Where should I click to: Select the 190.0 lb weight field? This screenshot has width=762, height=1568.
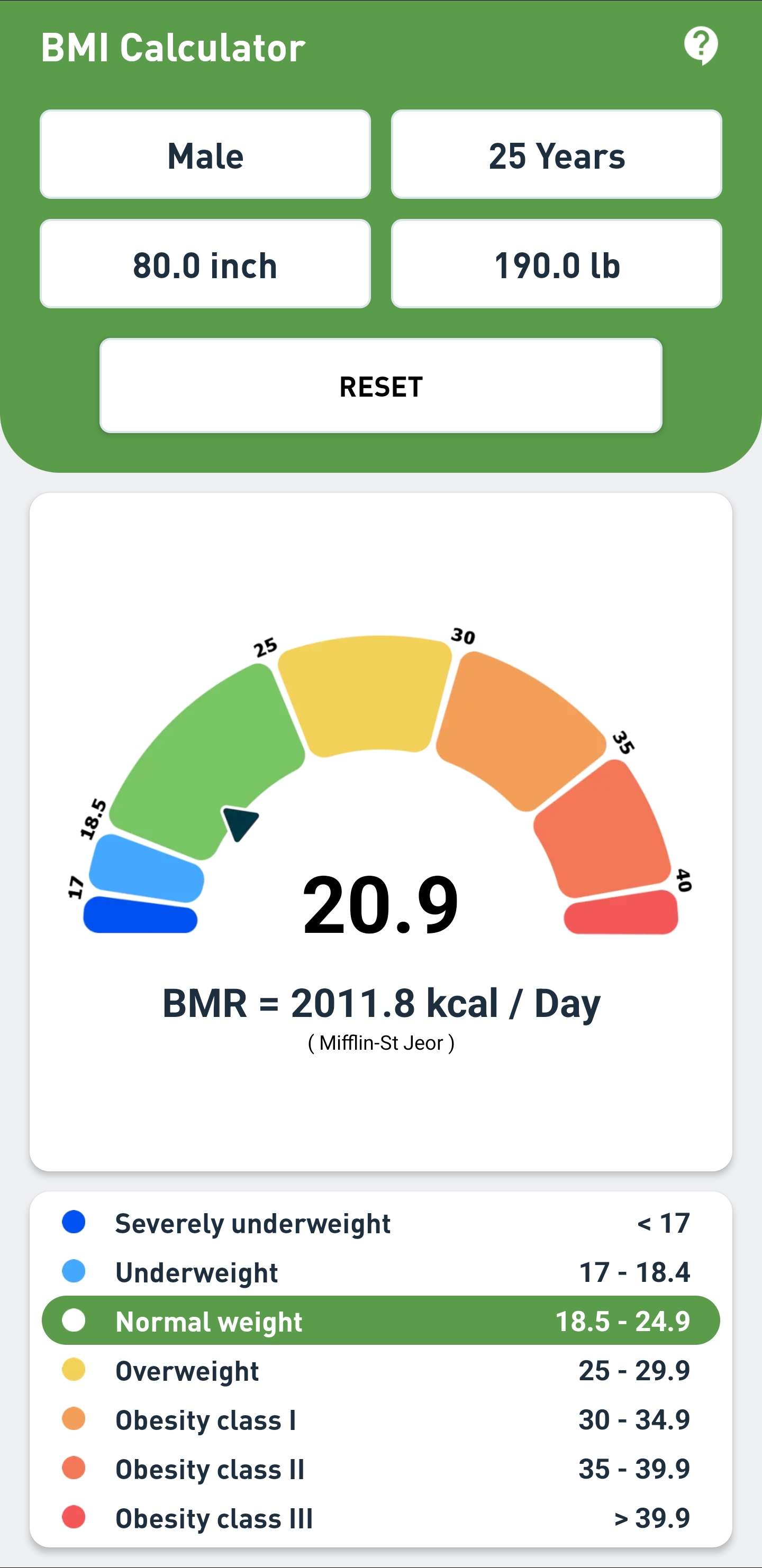pyautogui.click(x=557, y=263)
